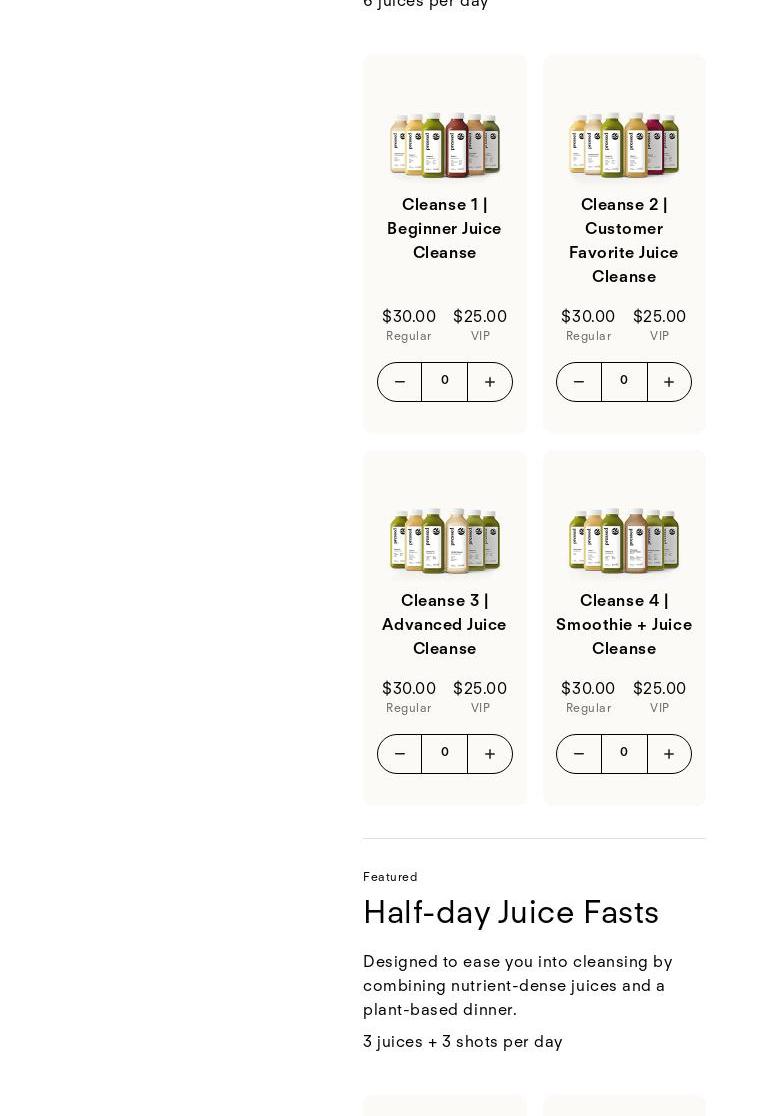This screenshot has width=770, height=1116.
Task: Open Cleanse 1 Beginner Juice Cleanse product image
Action: tap(444, 144)
